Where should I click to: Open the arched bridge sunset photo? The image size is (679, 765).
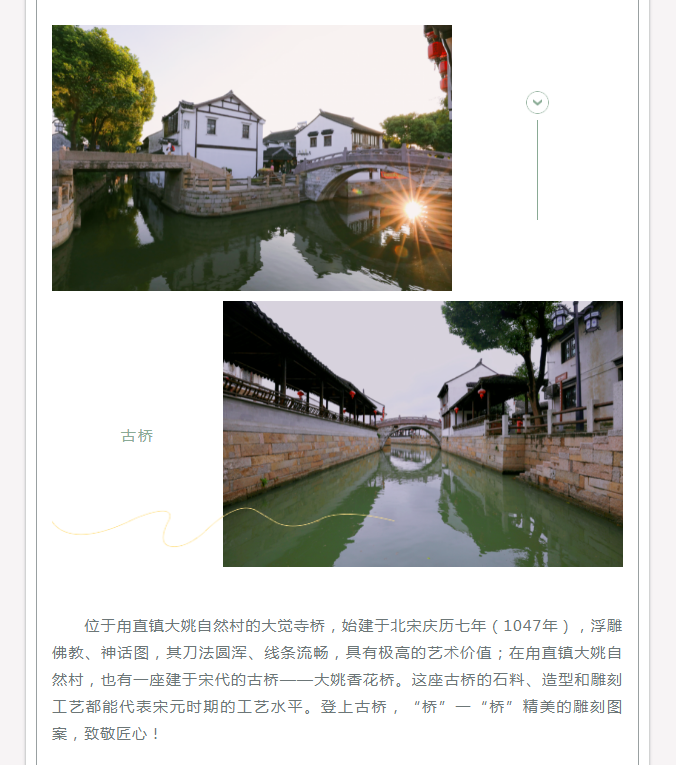pyautogui.click(x=252, y=158)
